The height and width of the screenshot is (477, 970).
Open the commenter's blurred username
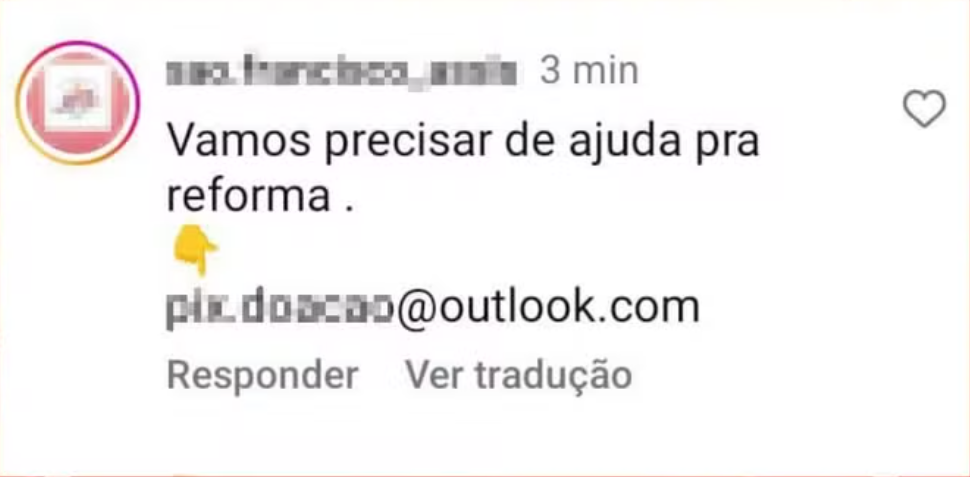(x=342, y=72)
